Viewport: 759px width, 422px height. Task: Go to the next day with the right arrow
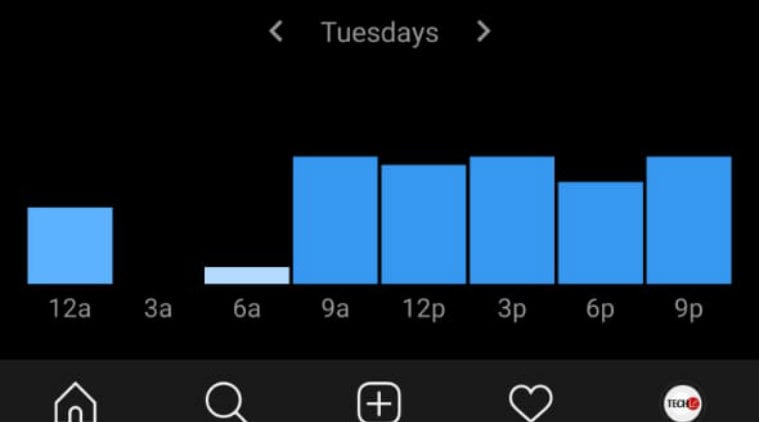tap(484, 32)
